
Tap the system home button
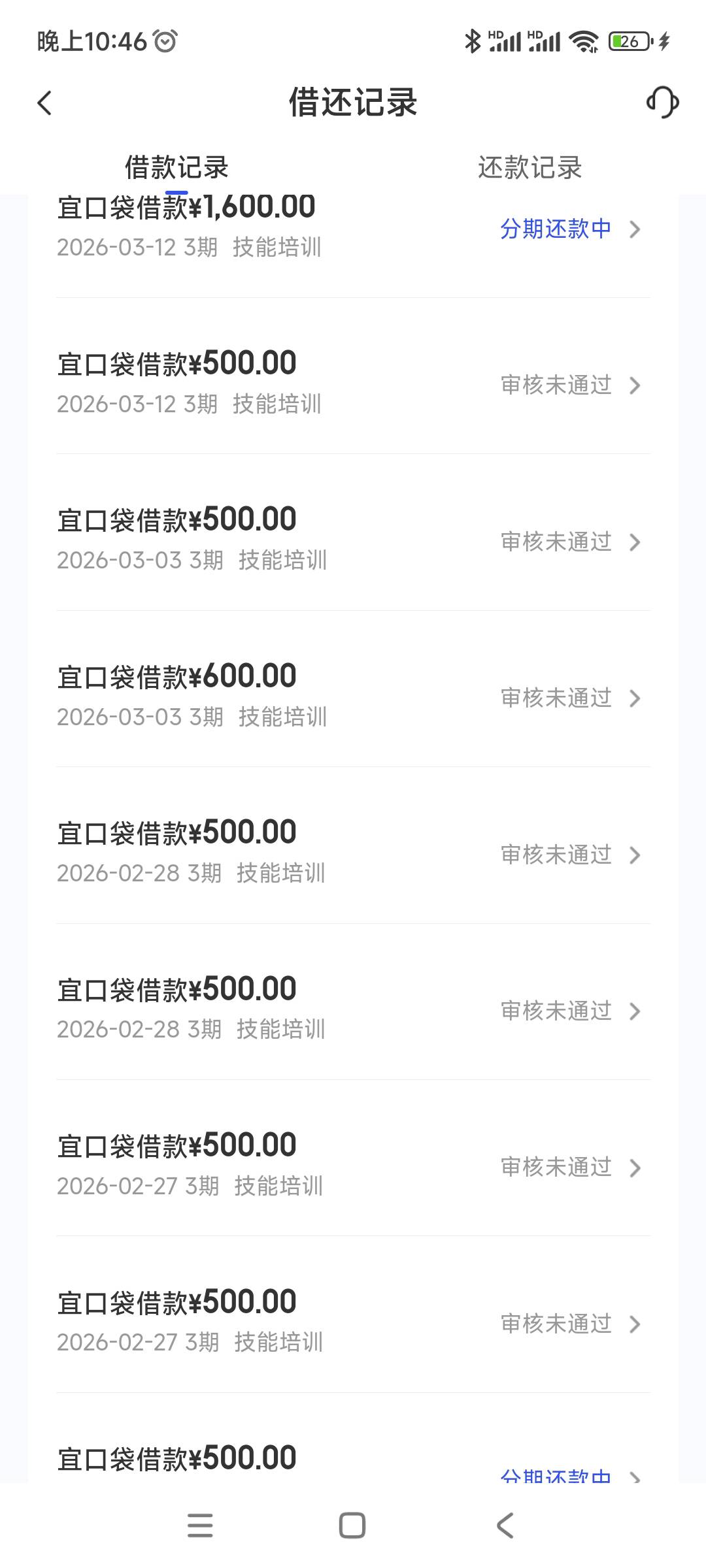(x=352, y=1526)
